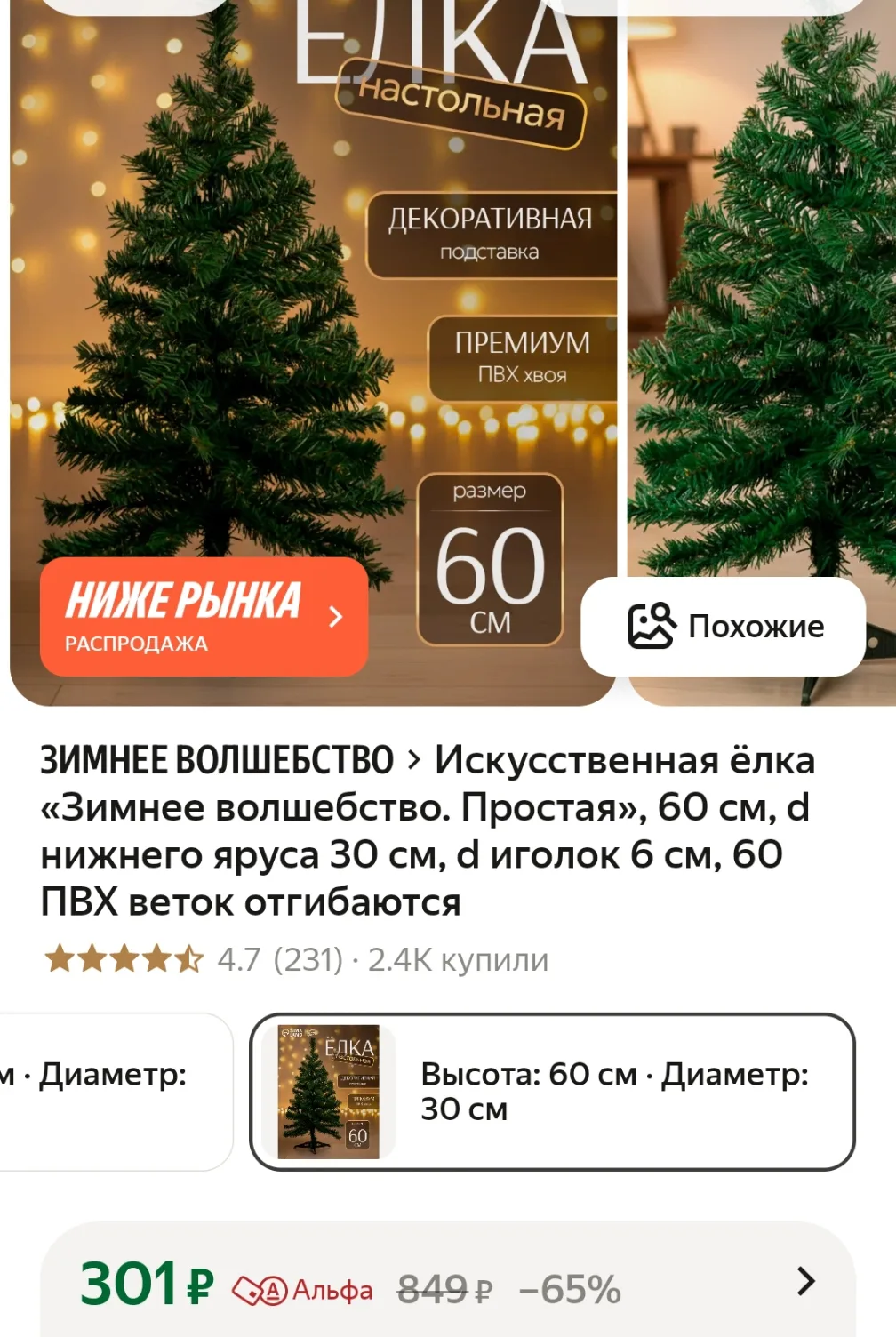Find similar items with 'Похожие'
896x1337 pixels.
point(724,626)
